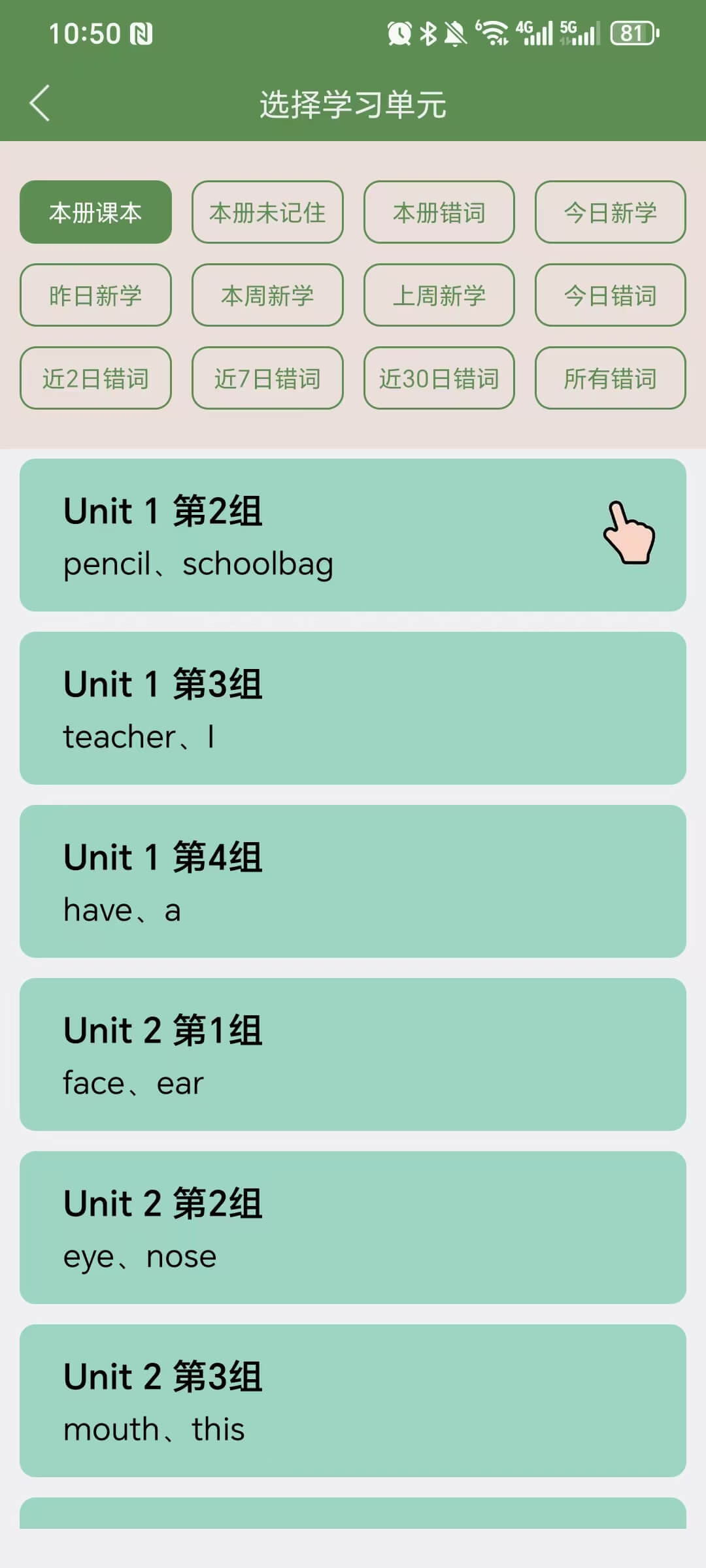This screenshot has width=706, height=1568.
Task: Study Unit 2 第1组 face, ear
Action: [x=353, y=1054]
